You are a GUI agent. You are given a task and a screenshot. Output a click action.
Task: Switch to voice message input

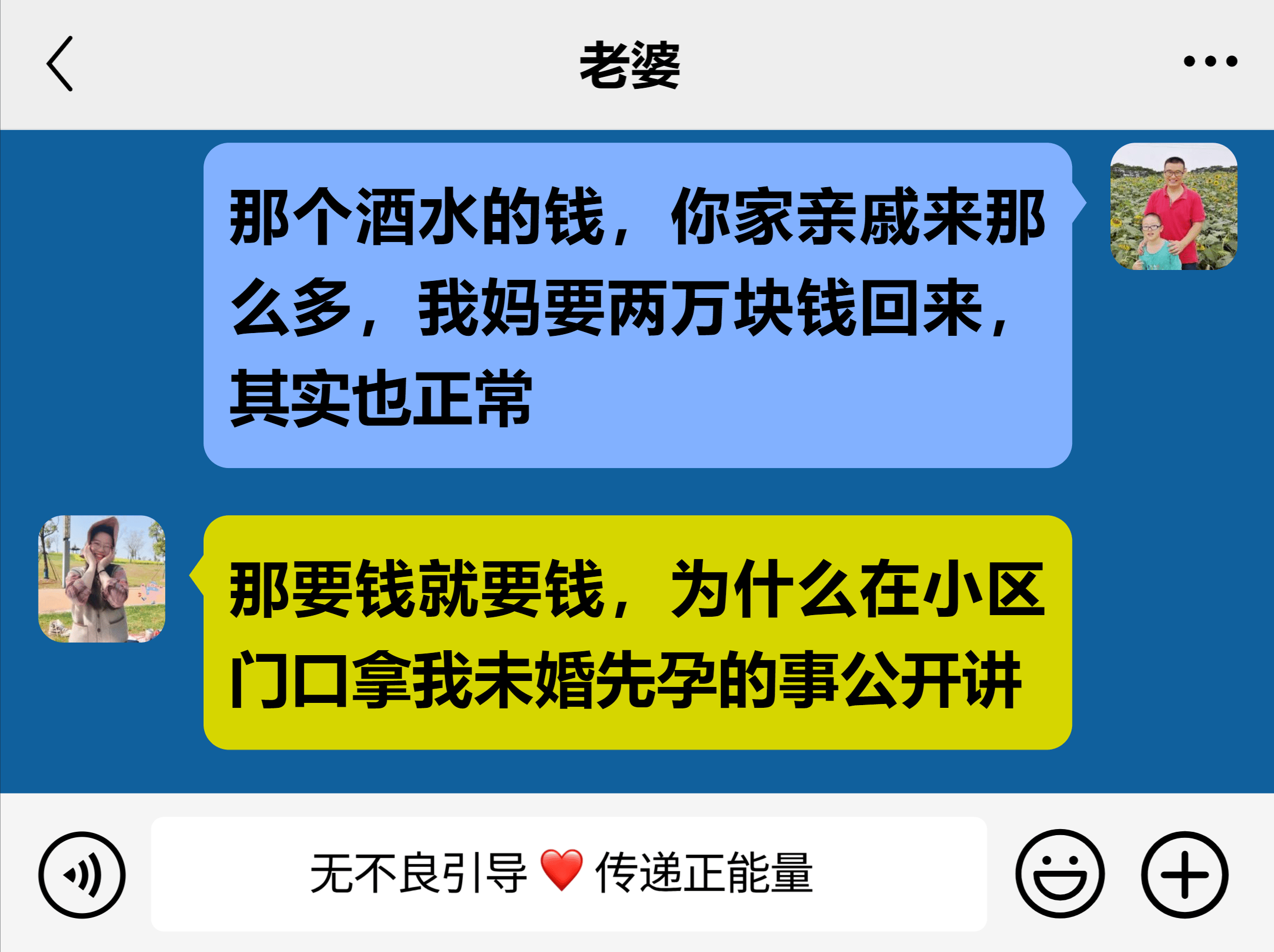pos(82,874)
